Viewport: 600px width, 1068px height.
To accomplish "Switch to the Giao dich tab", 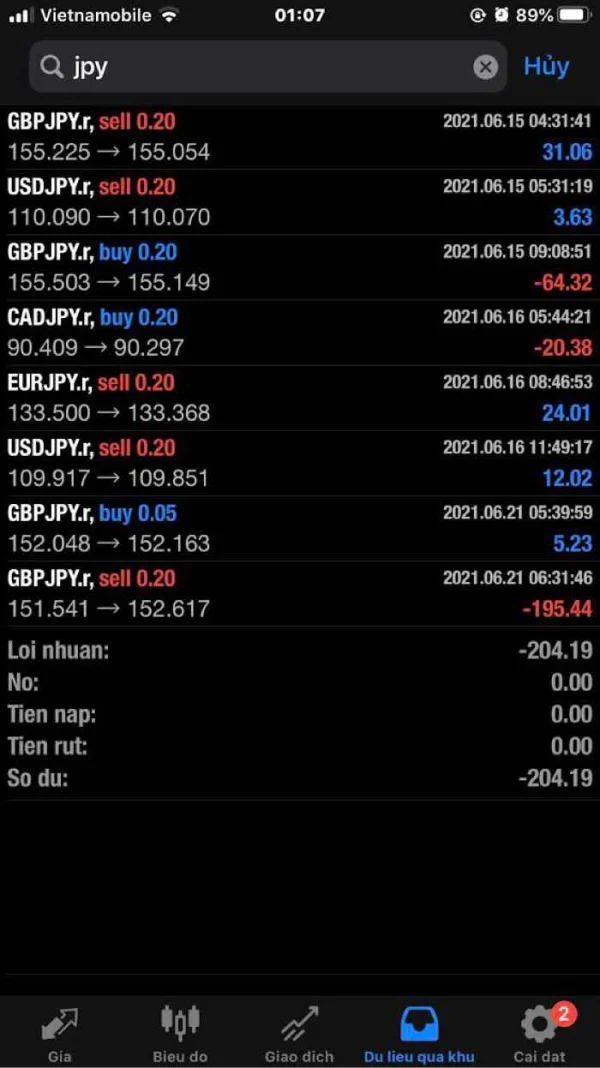I will pyautogui.click(x=299, y=1032).
